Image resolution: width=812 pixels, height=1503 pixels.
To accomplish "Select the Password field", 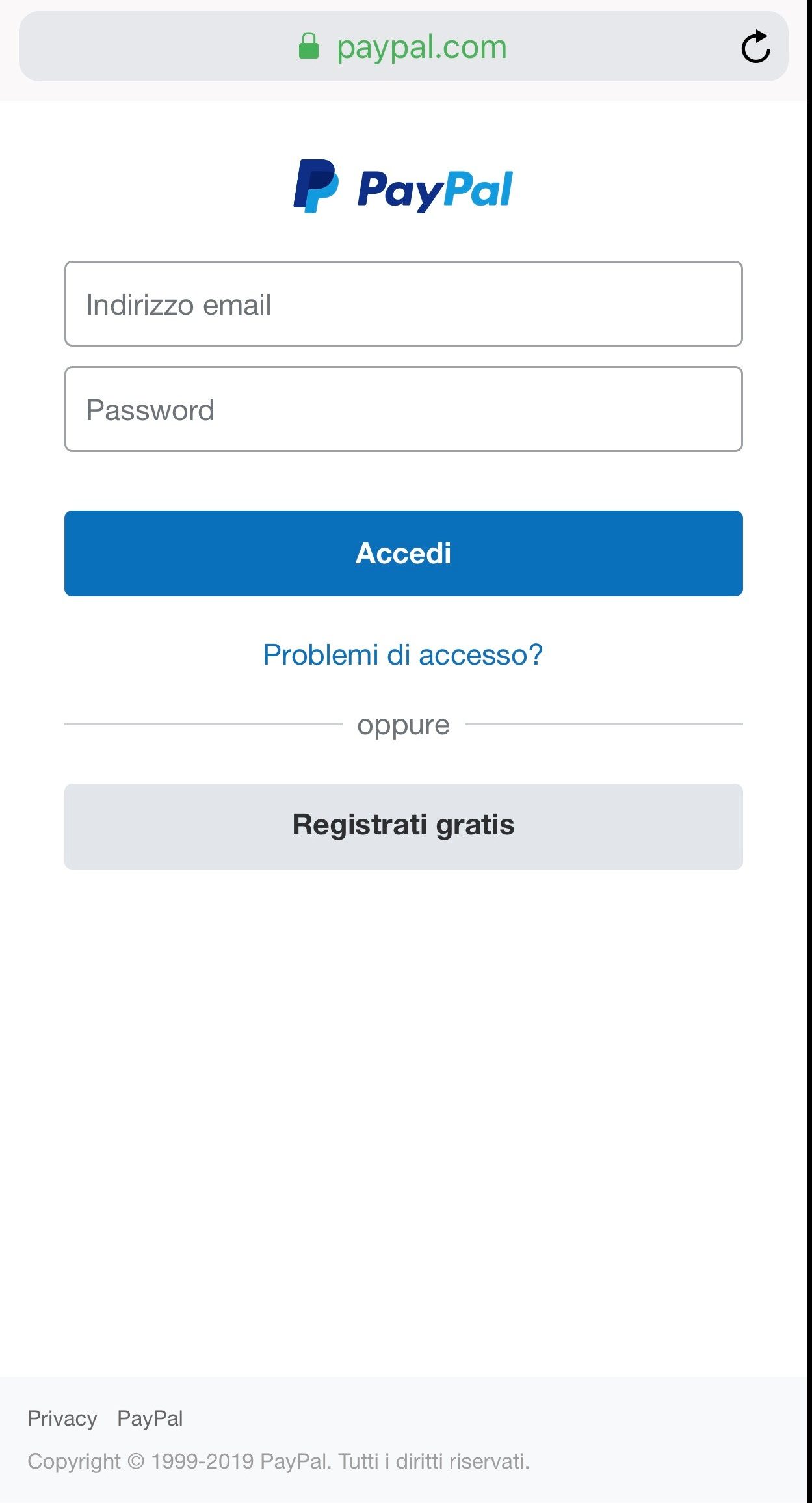I will 403,409.
